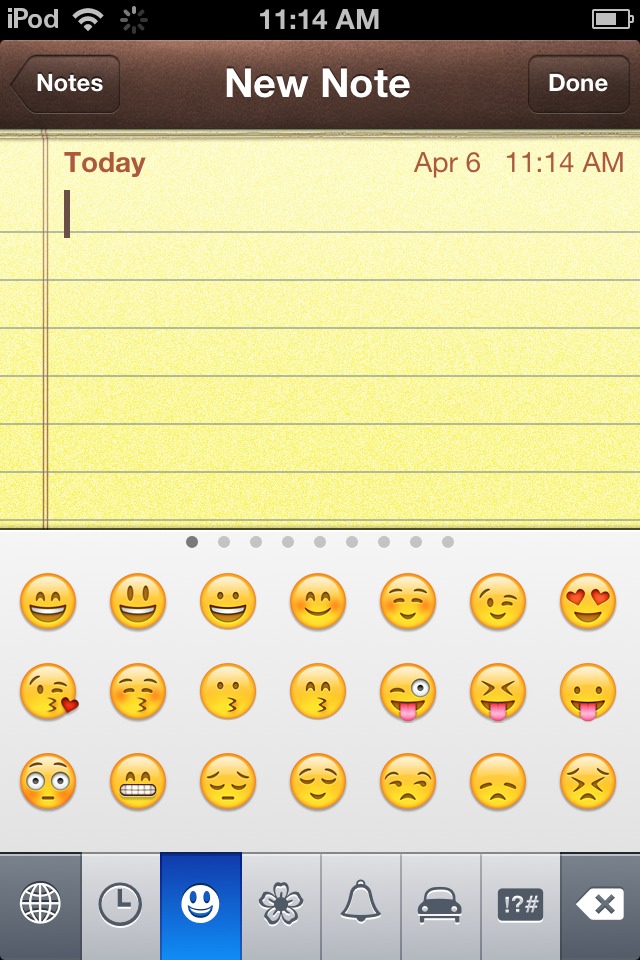Insert the unamused side-glance face emoji
640x960 pixels.
408,781
